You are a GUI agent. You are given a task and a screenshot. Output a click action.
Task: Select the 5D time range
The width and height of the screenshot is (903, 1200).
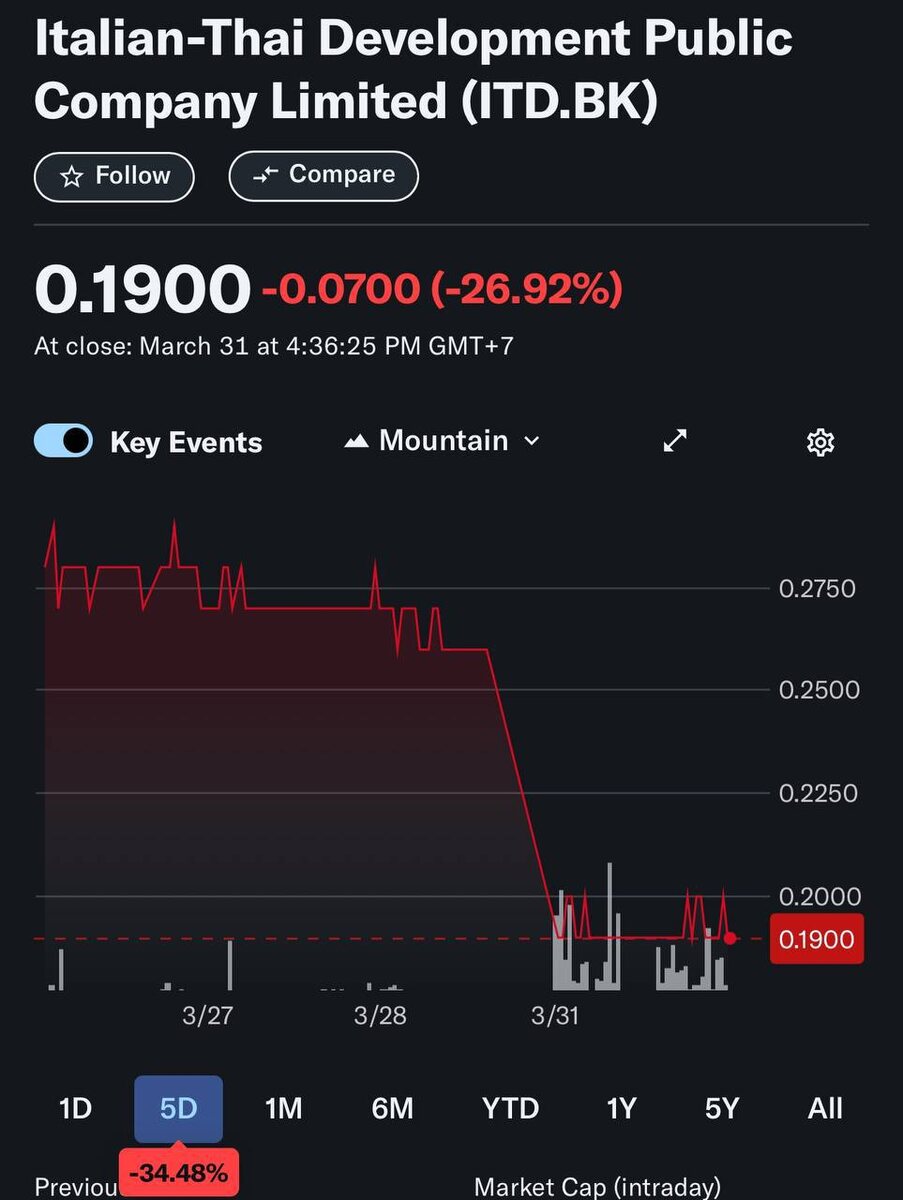(x=179, y=1108)
